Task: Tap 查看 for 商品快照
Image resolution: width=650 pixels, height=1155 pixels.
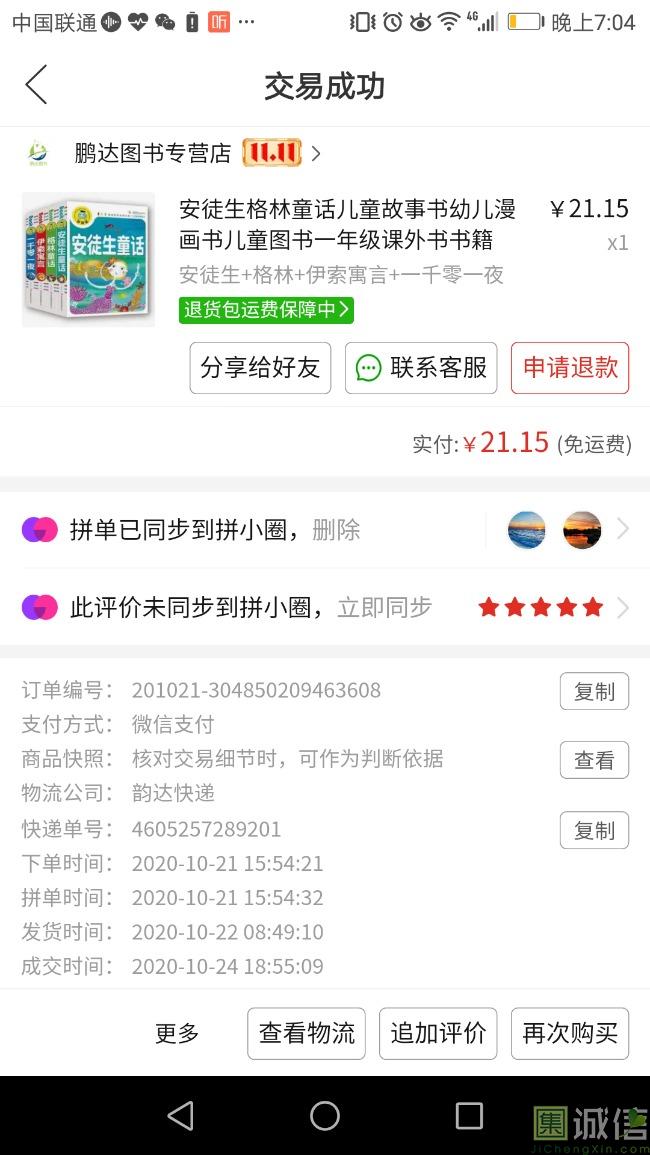Action: 594,760
